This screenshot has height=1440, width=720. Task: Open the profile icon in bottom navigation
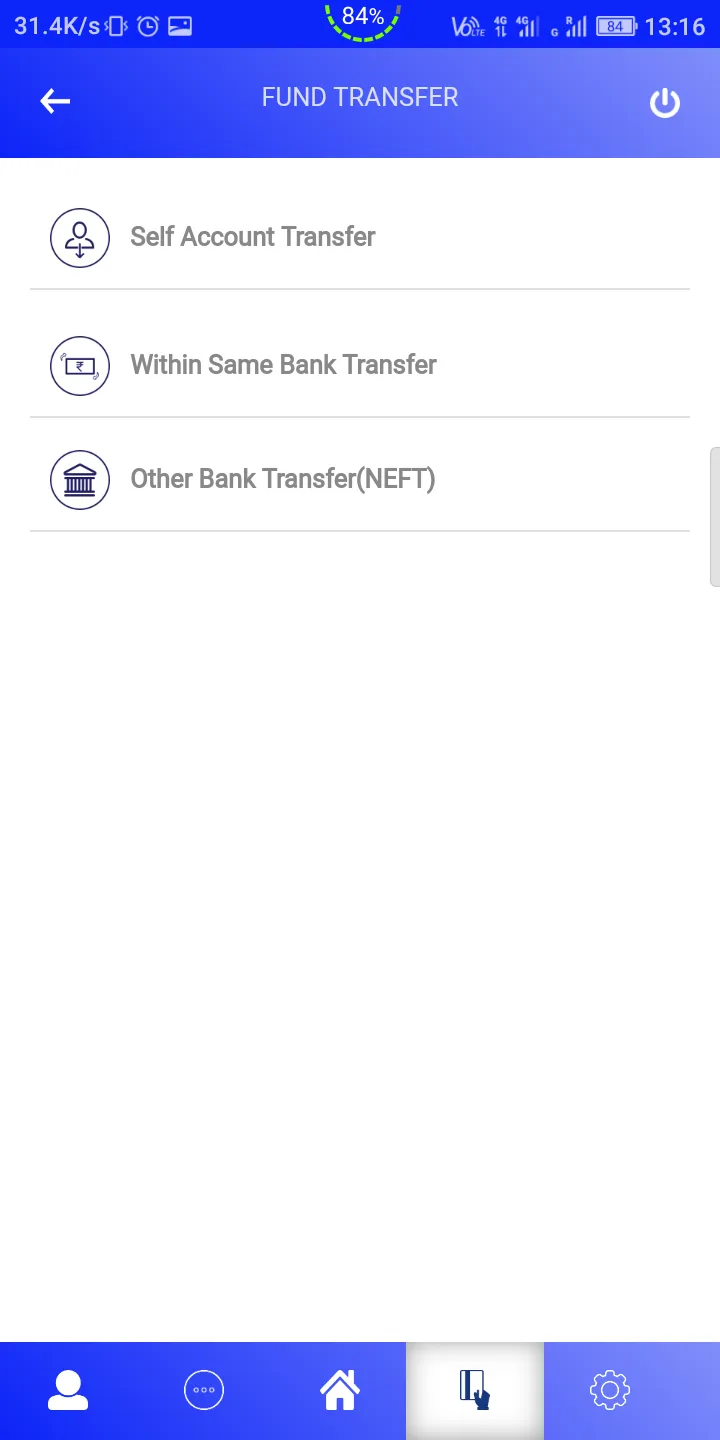67,1389
